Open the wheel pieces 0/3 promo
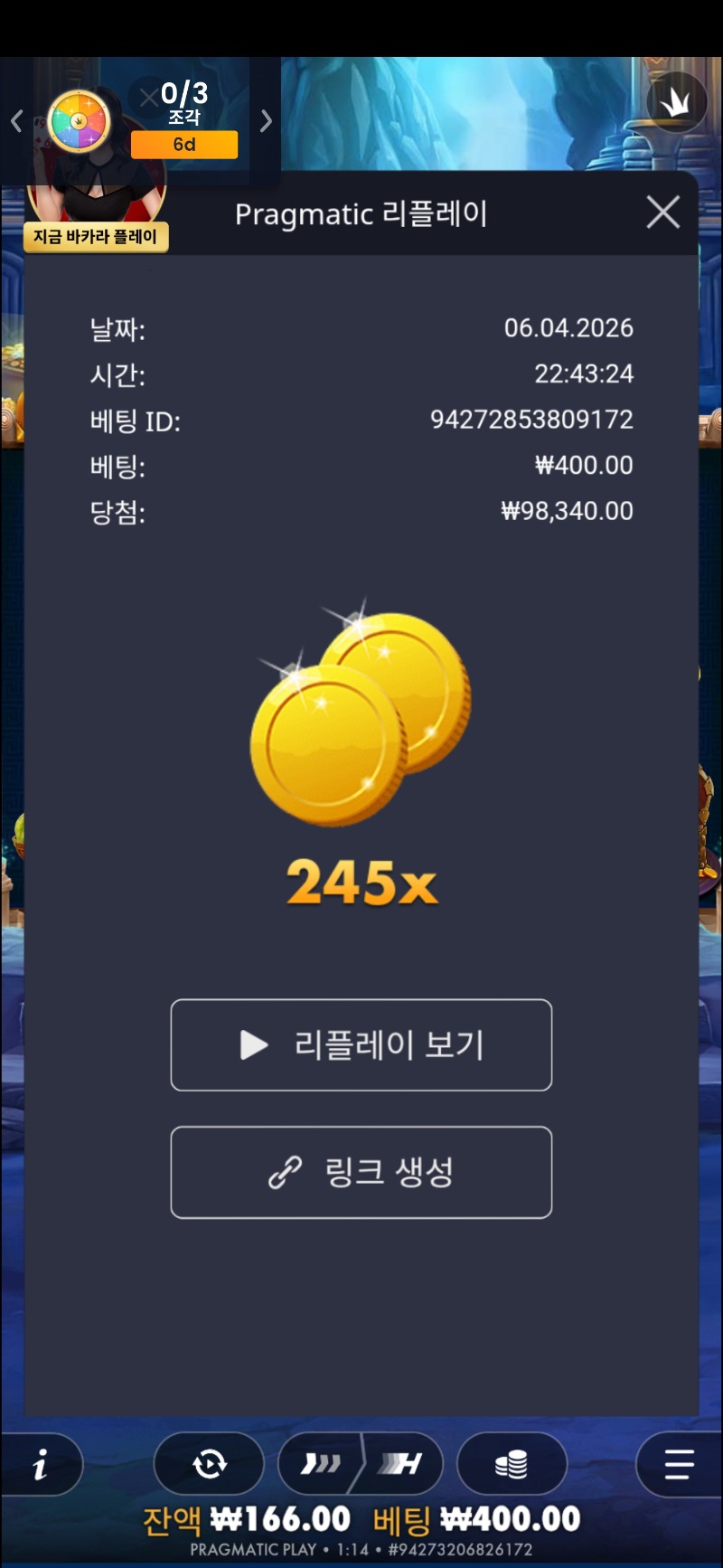This screenshot has width=723, height=1568. point(145,121)
